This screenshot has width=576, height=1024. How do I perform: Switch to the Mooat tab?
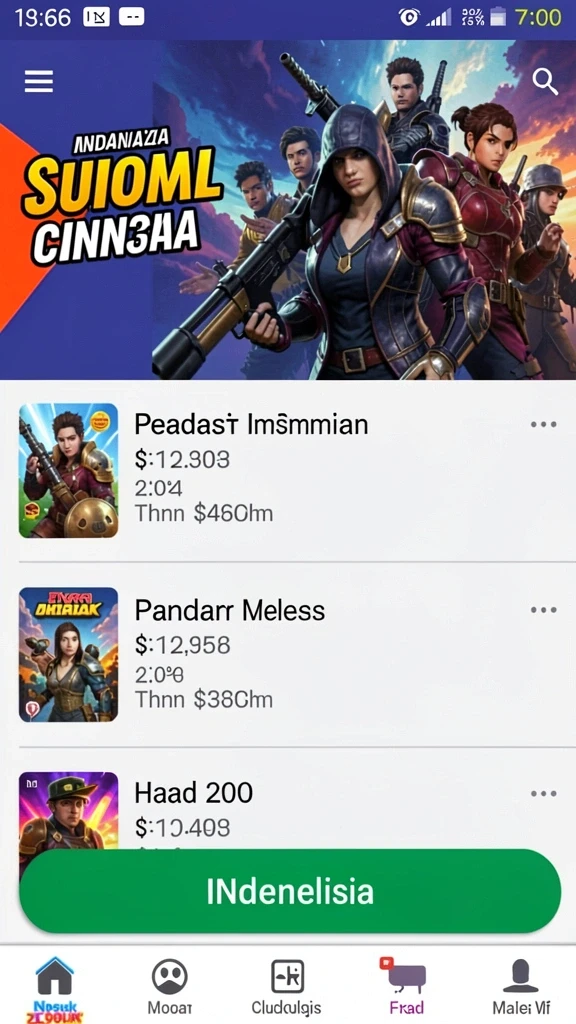coord(170,987)
